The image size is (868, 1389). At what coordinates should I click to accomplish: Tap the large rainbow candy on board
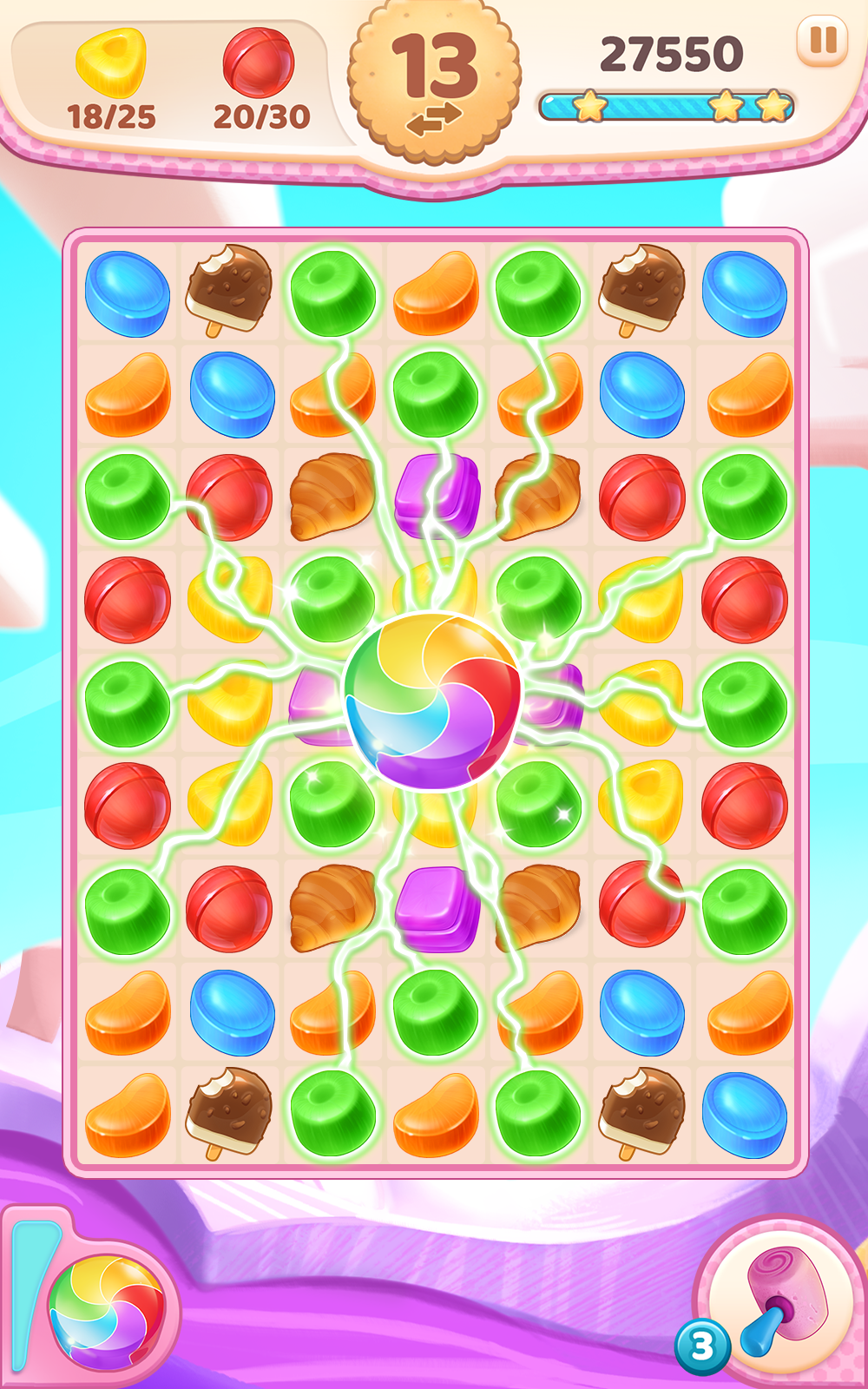pyautogui.click(x=433, y=701)
